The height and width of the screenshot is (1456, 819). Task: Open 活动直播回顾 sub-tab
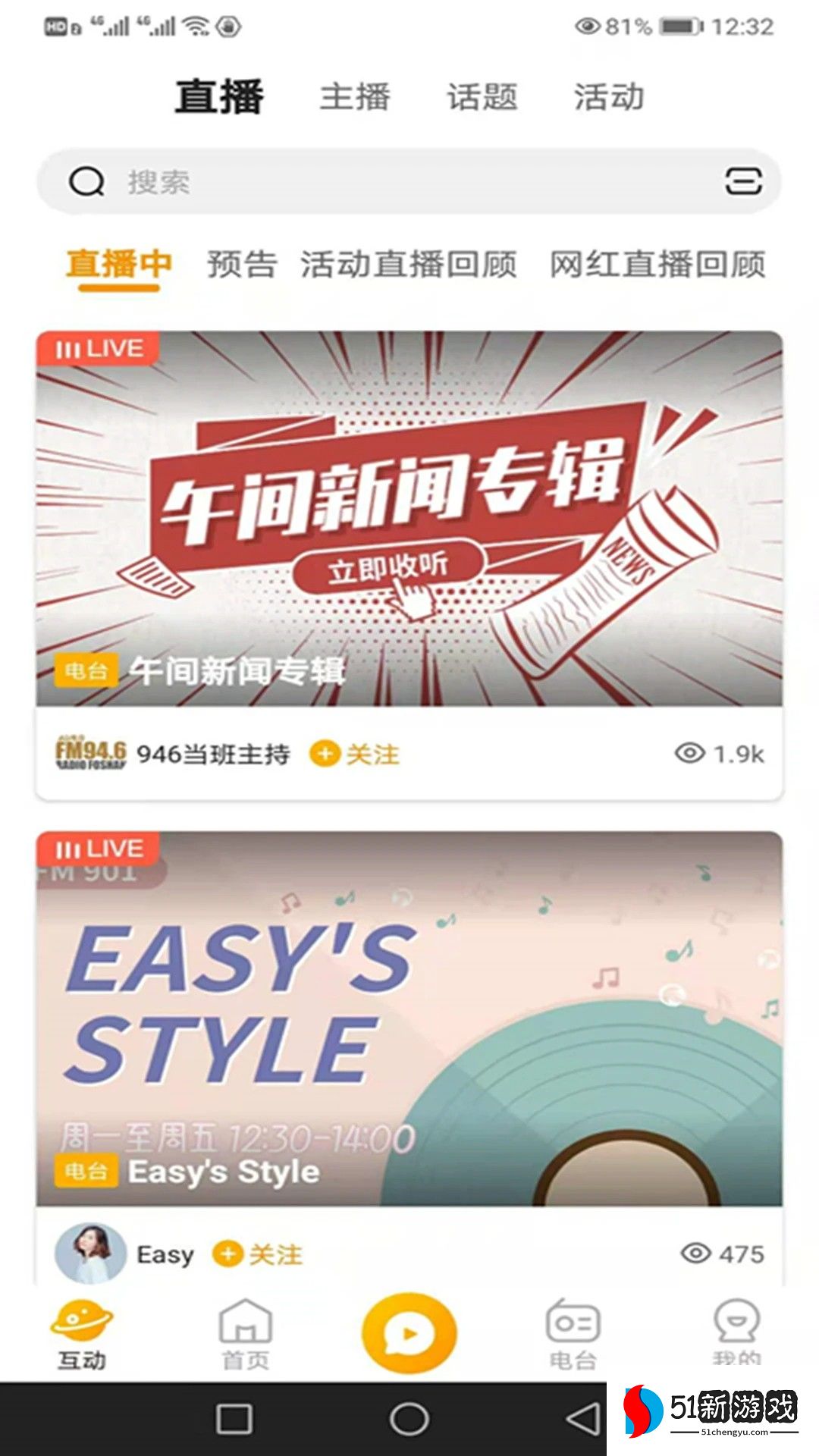(409, 265)
